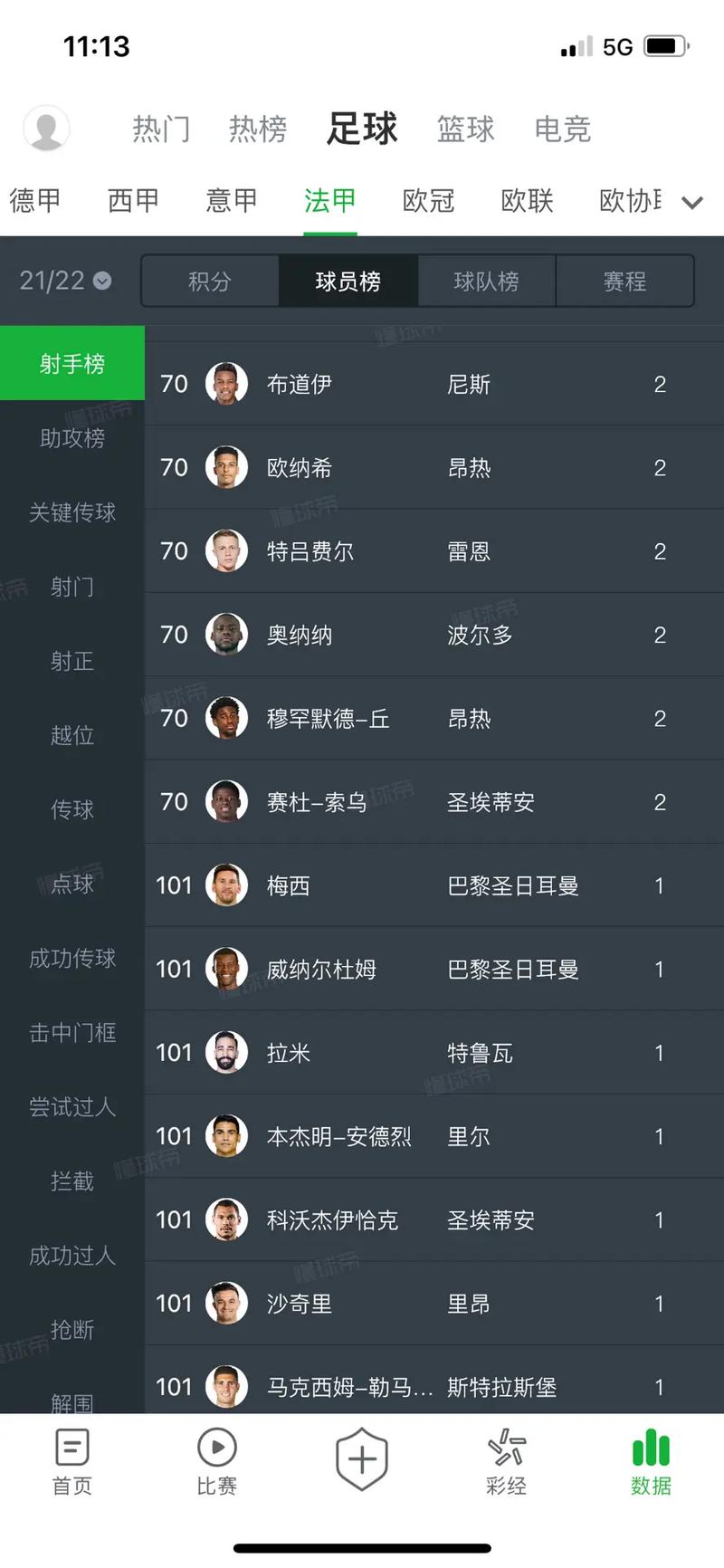The width and height of the screenshot is (724, 1568).
Task: Tap the center shield plus button
Action: [x=362, y=1458]
